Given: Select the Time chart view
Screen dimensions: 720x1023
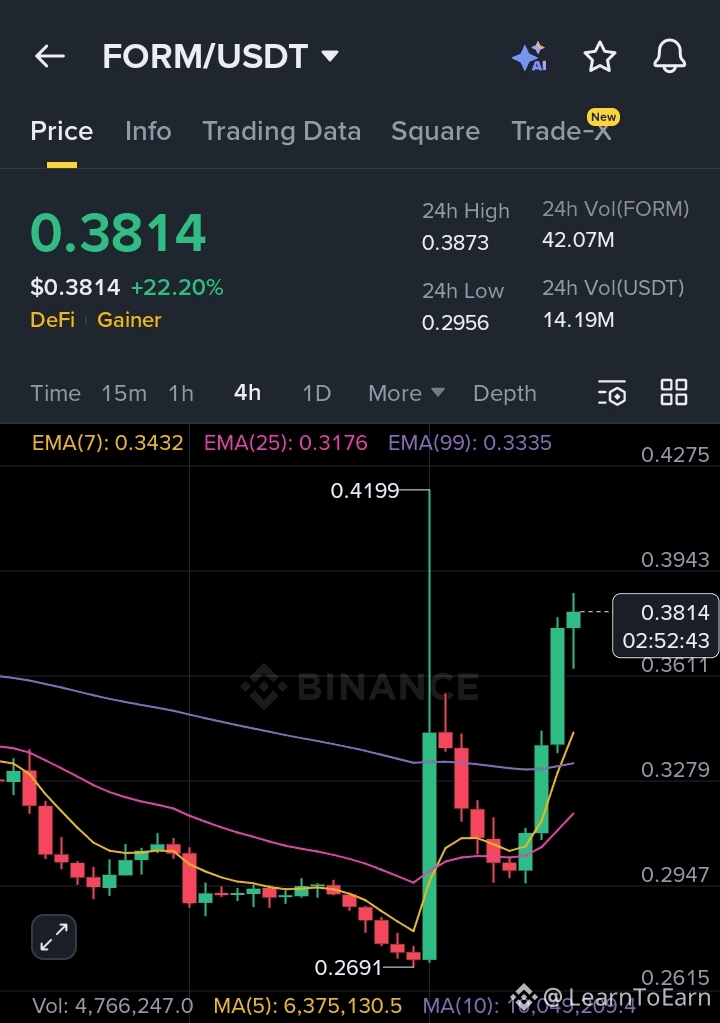Looking at the screenshot, I should (55, 393).
